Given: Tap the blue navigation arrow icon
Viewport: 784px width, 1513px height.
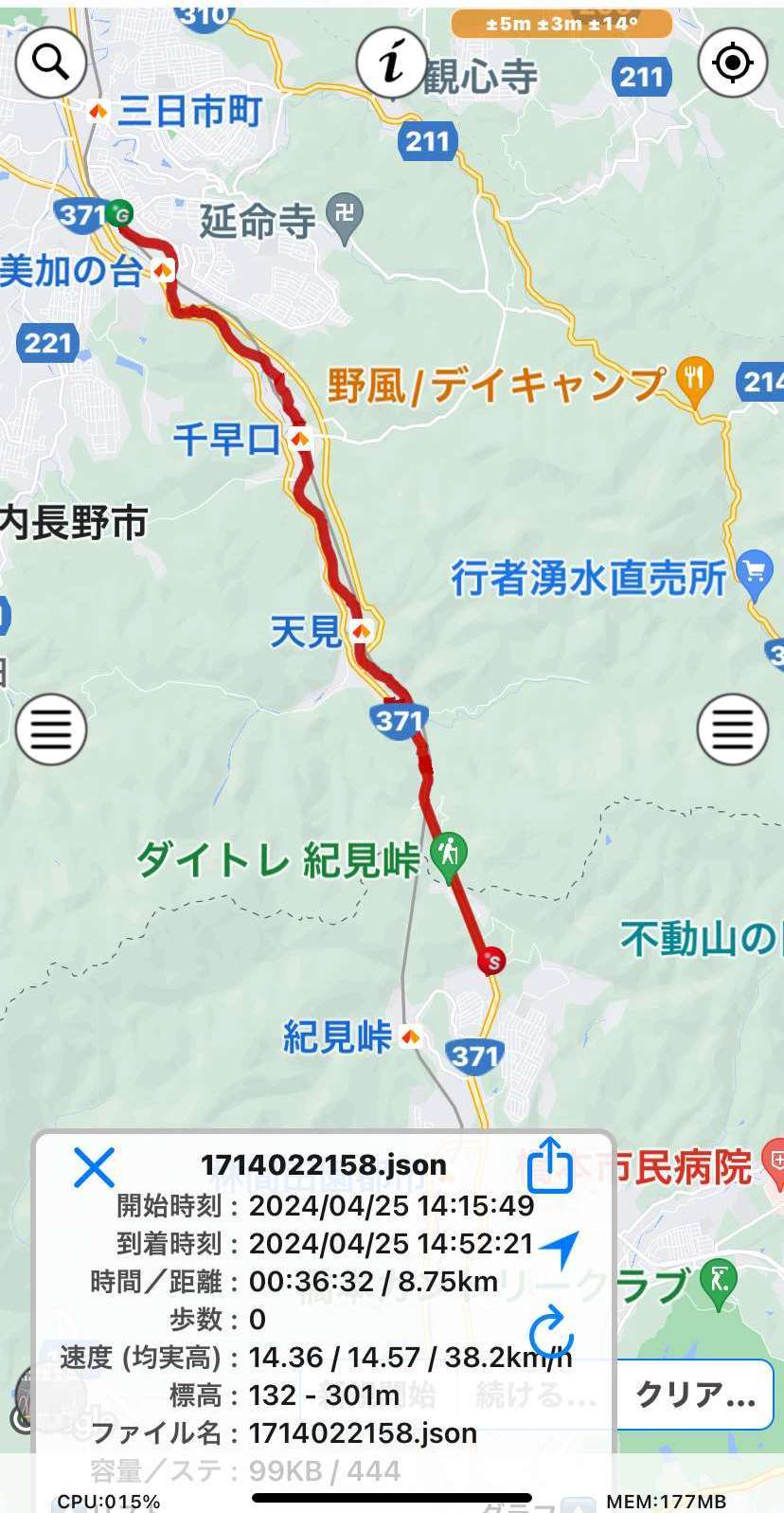Looking at the screenshot, I should click(x=559, y=1249).
